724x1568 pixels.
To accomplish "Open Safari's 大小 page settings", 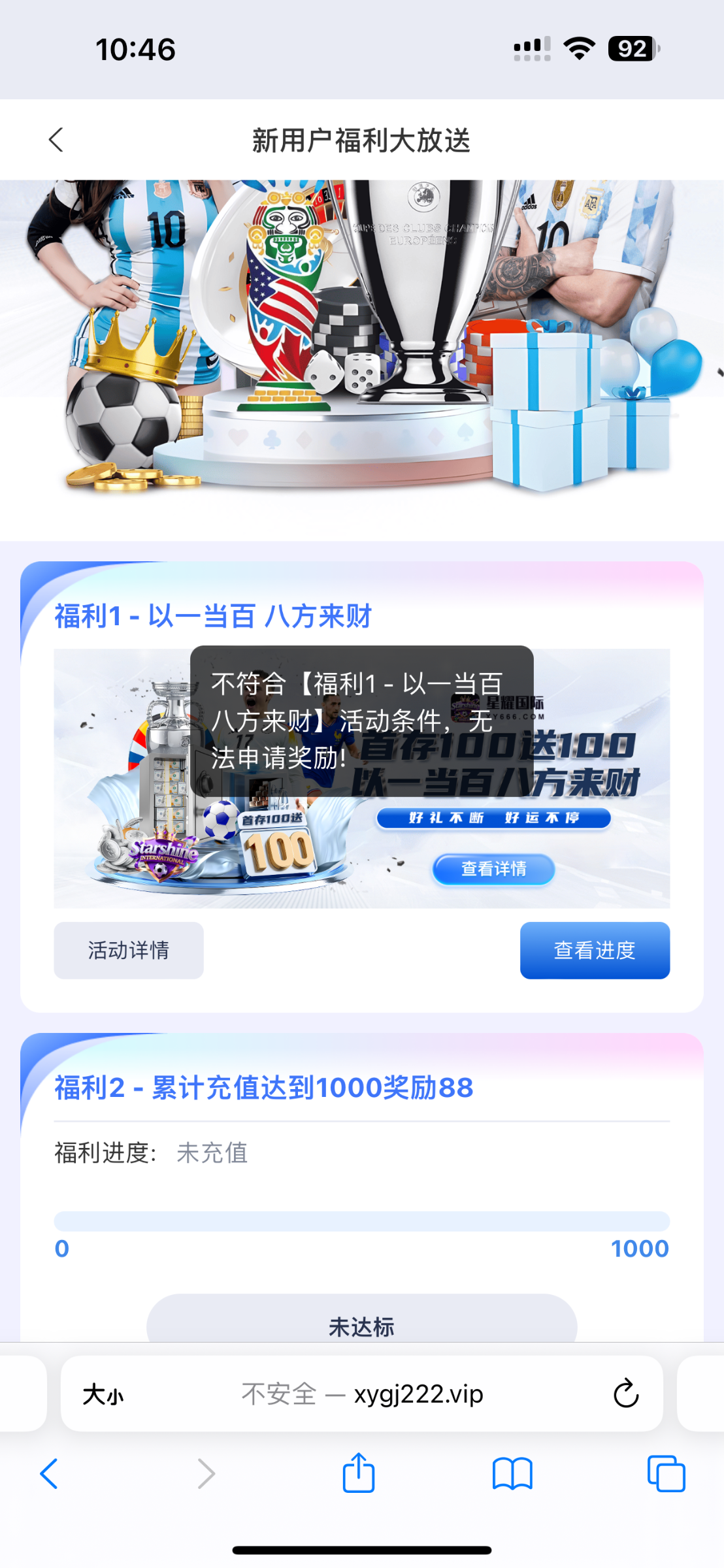I will [x=103, y=1394].
